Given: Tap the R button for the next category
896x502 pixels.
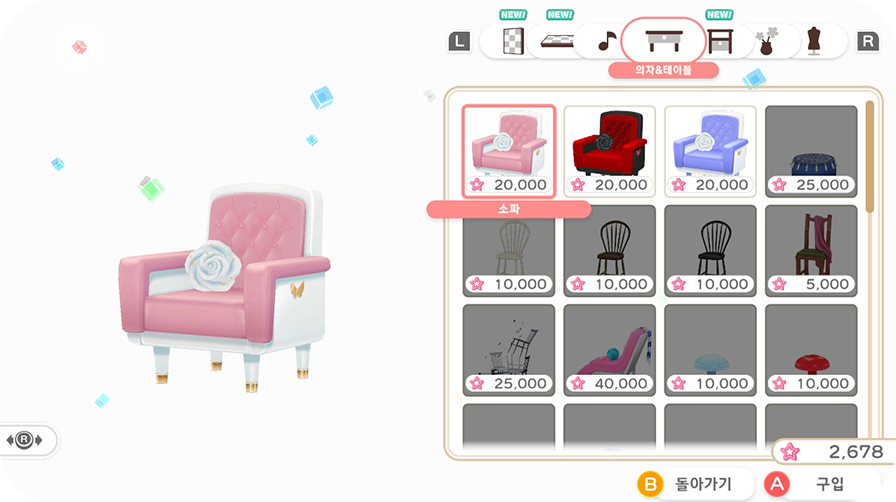Looking at the screenshot, I should point(867,41).
